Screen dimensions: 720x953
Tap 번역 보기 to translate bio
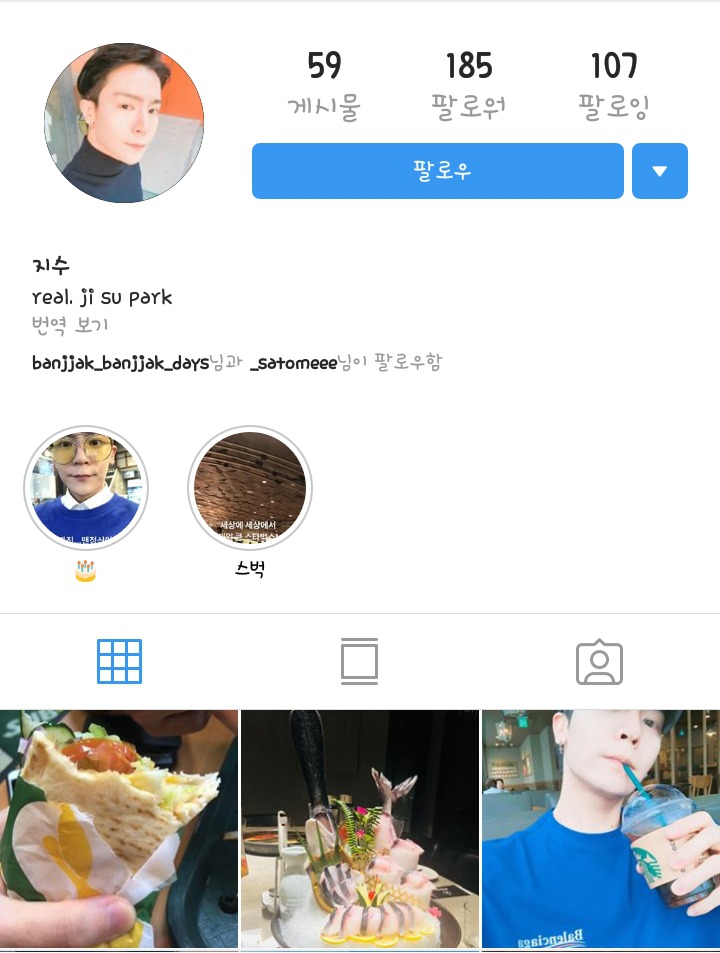(x=70, y=325)
